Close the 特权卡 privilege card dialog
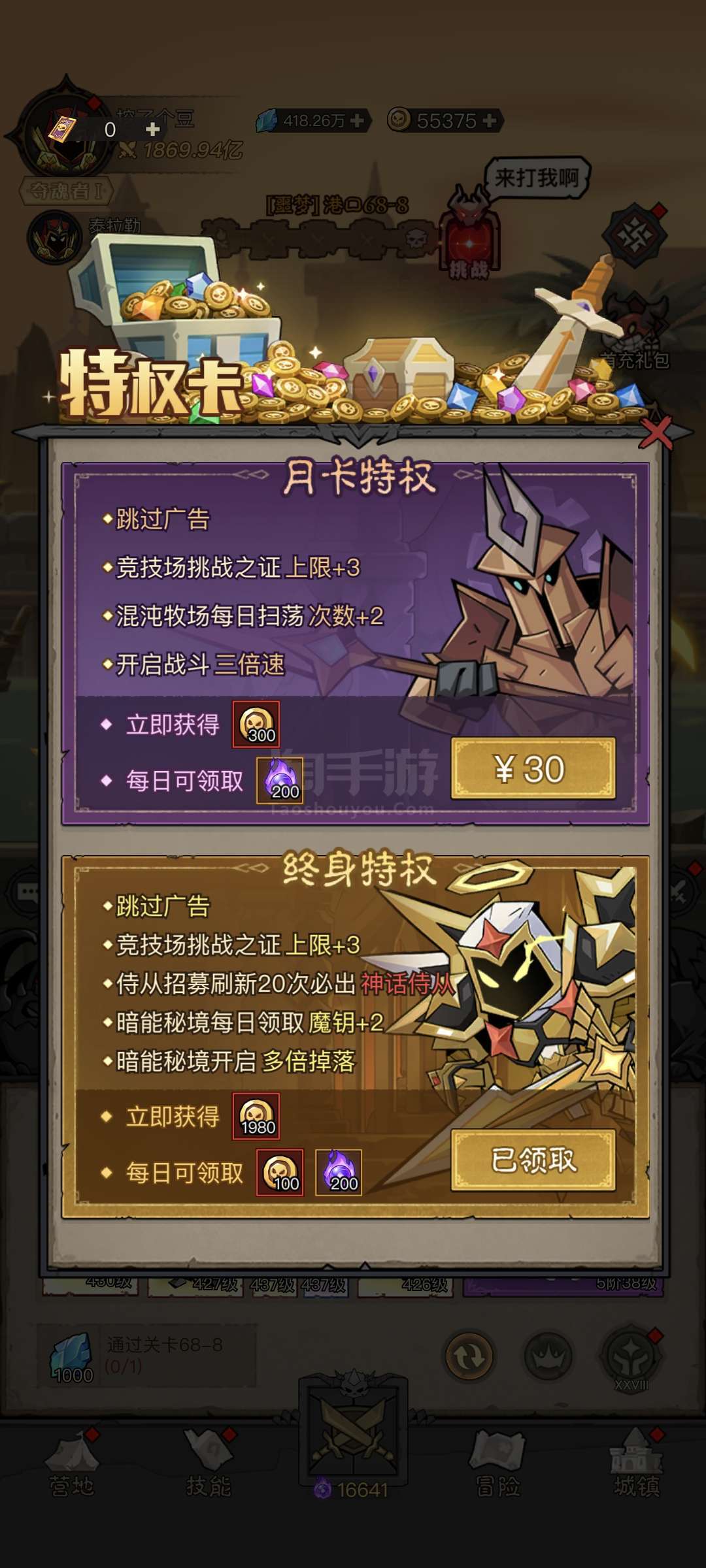Image resolution: width=706 pixels, height=1568 pixels. (656, 433)
